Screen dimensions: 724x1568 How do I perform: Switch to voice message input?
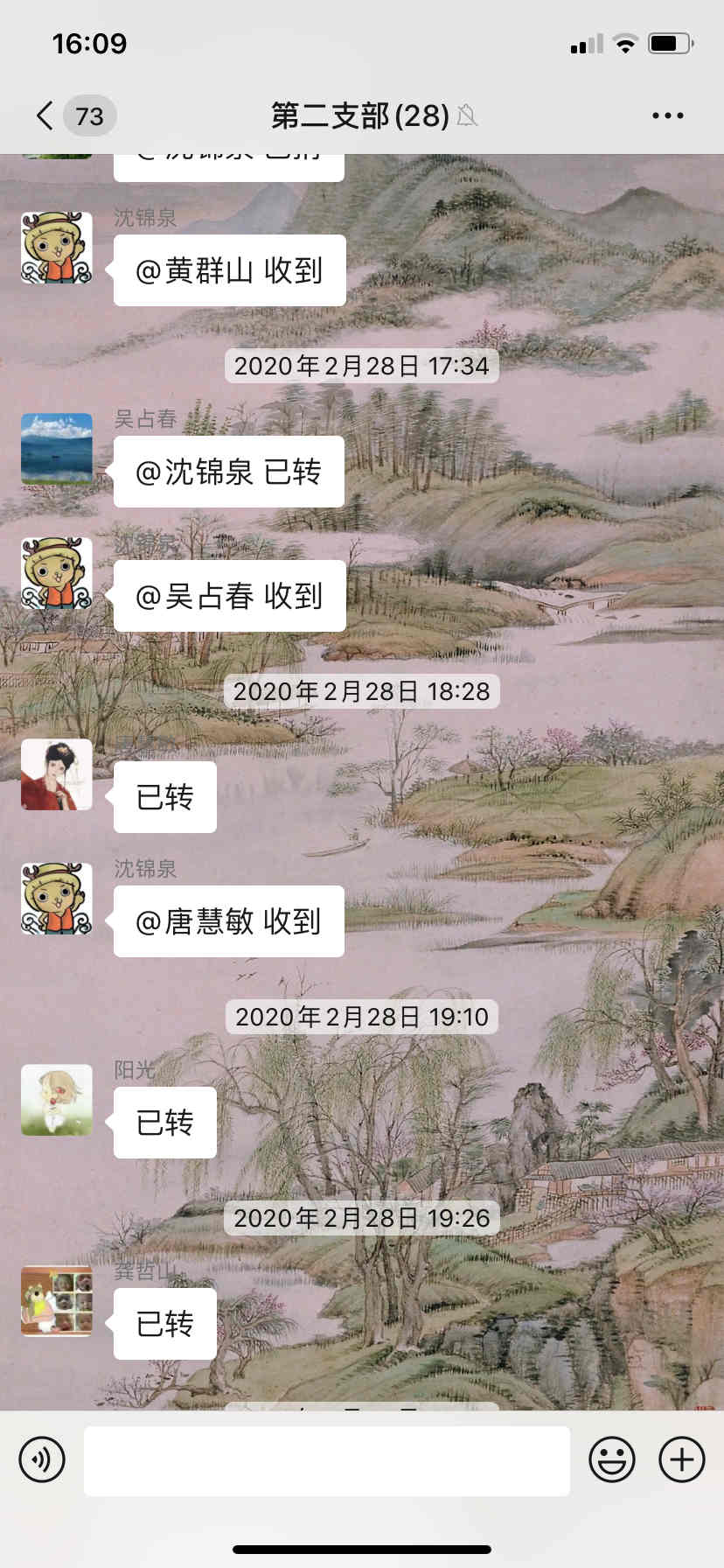(x=42, y=1459)
